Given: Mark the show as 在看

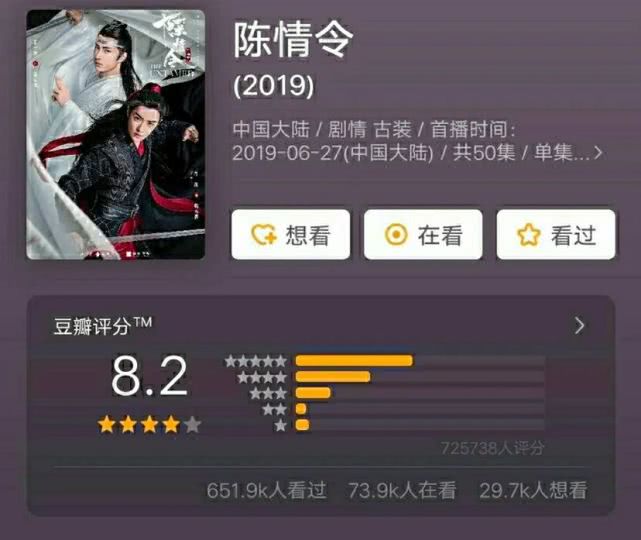Looking at the screenshot, I should pyautogui.click(x=423, y=235).
